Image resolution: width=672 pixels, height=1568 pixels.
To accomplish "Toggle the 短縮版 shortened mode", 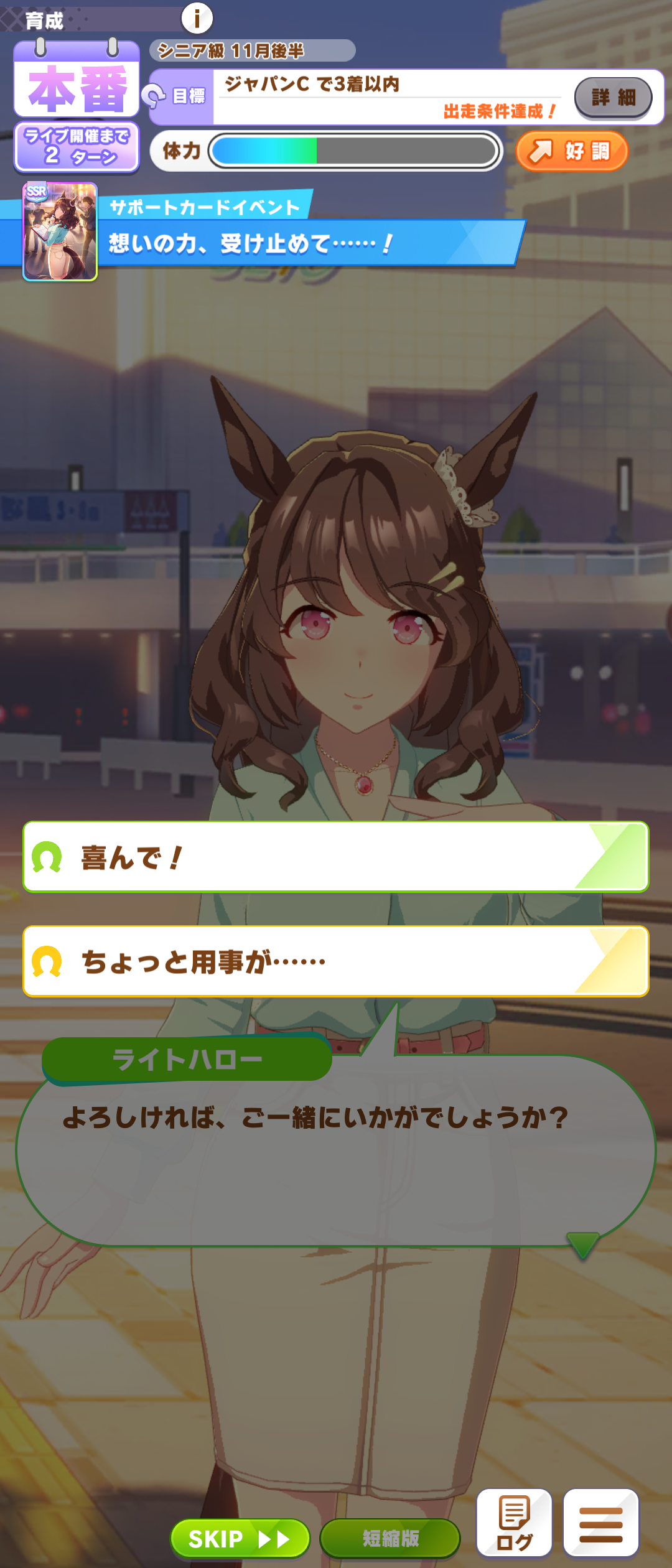I will pos(390,1539).
